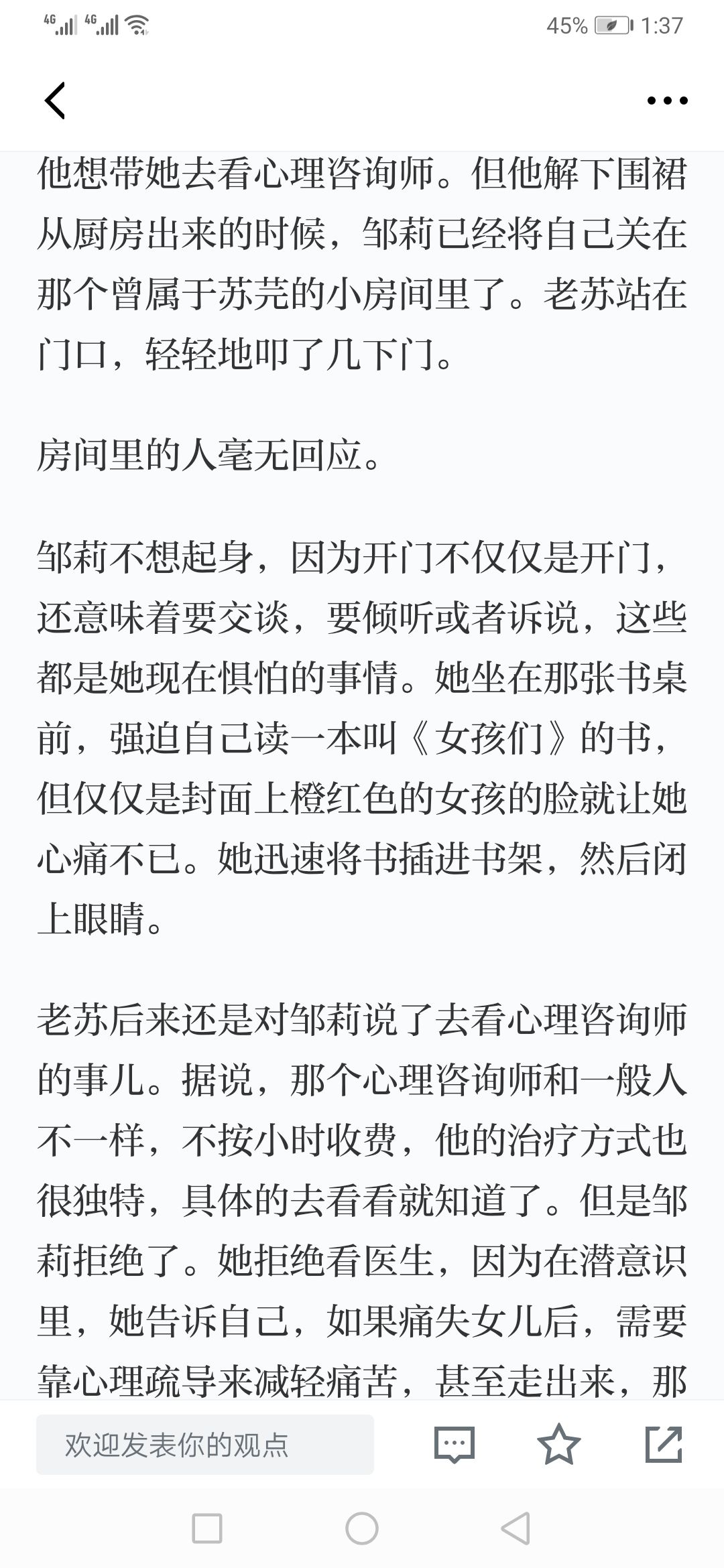Go back using the top-left arrow
This screenshot has height=1568, width=724.
coord(55,101)
